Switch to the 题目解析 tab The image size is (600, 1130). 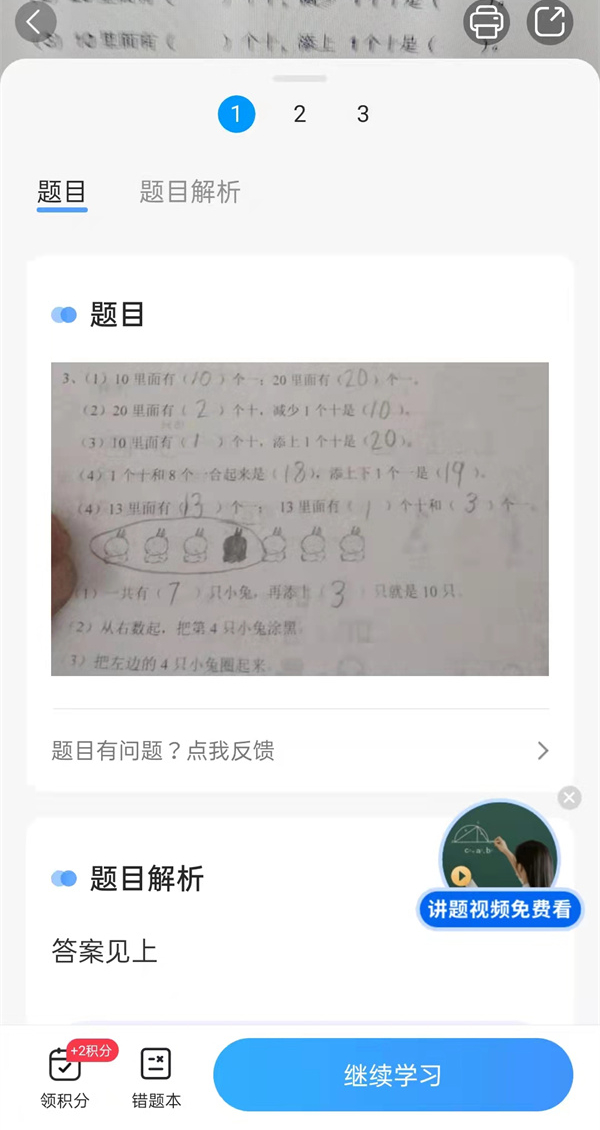tap(190, 192)
